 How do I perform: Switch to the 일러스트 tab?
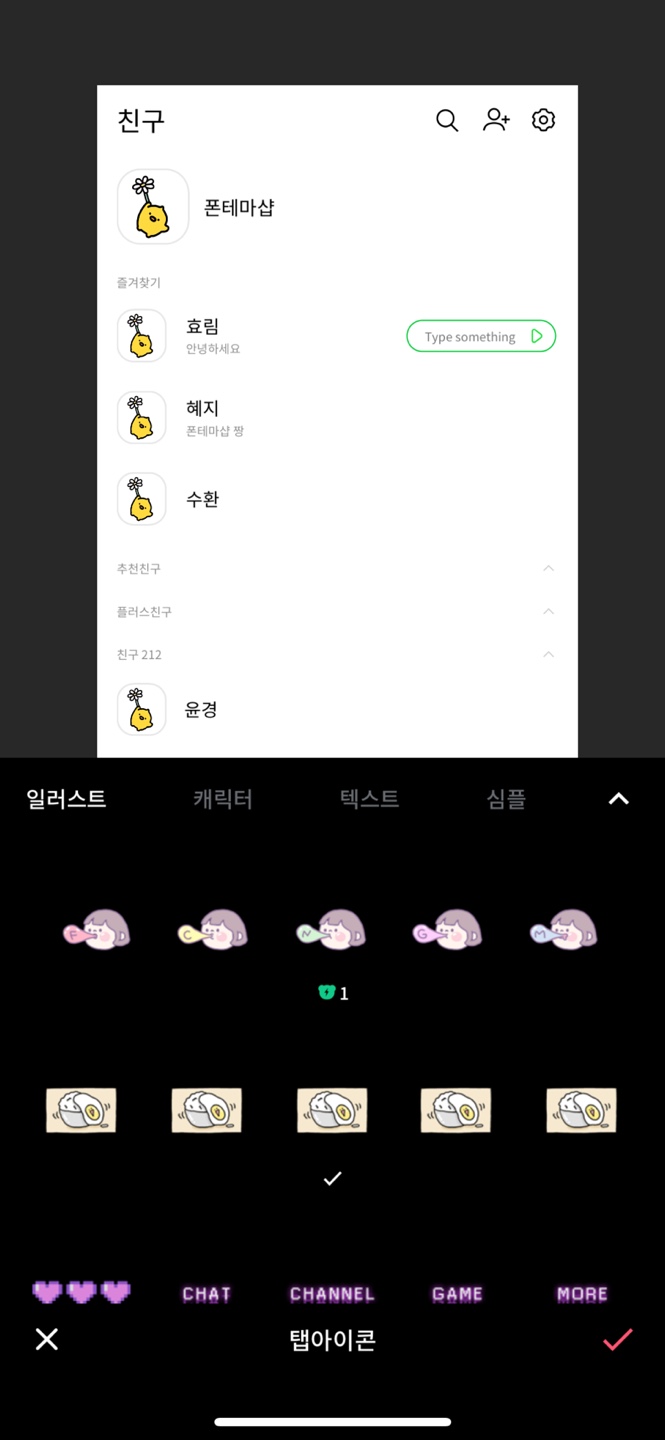tap(66, 798)
